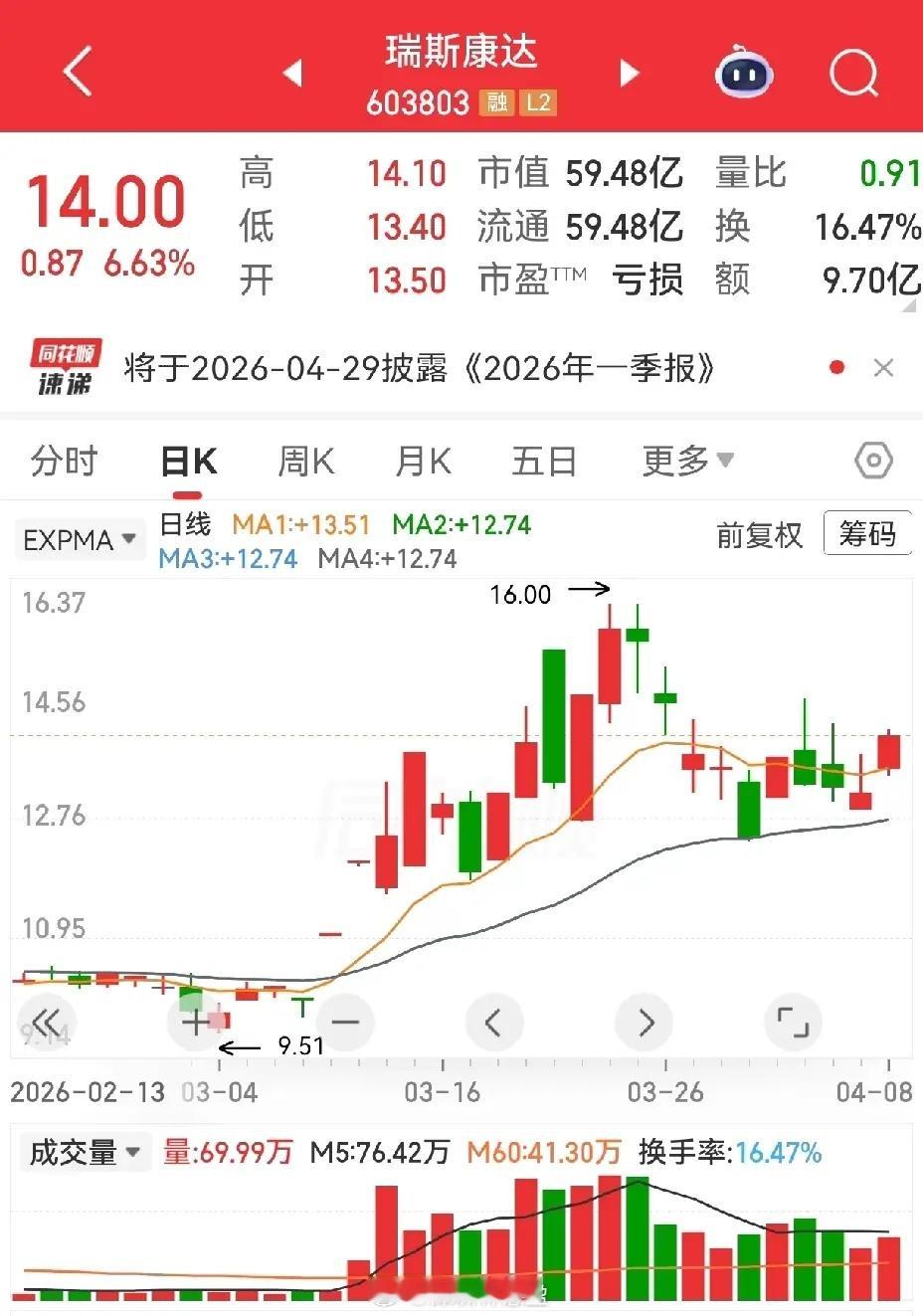Pan chart right with the right chevron

tap(644, 1022)
